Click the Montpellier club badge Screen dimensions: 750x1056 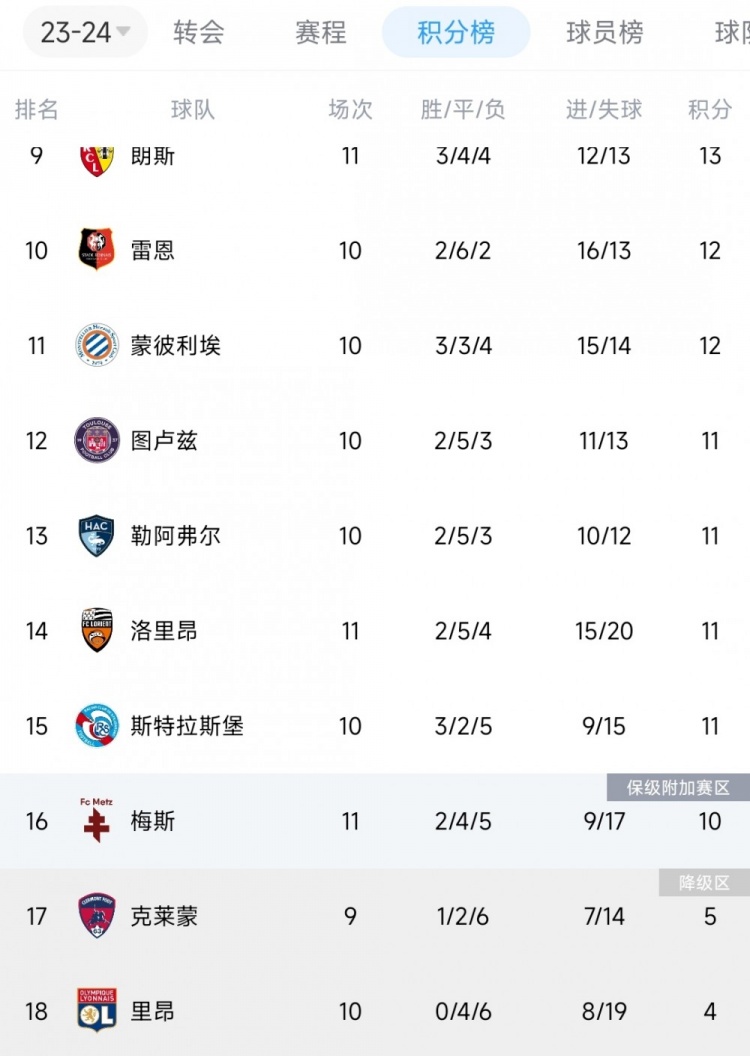(96, 345)
